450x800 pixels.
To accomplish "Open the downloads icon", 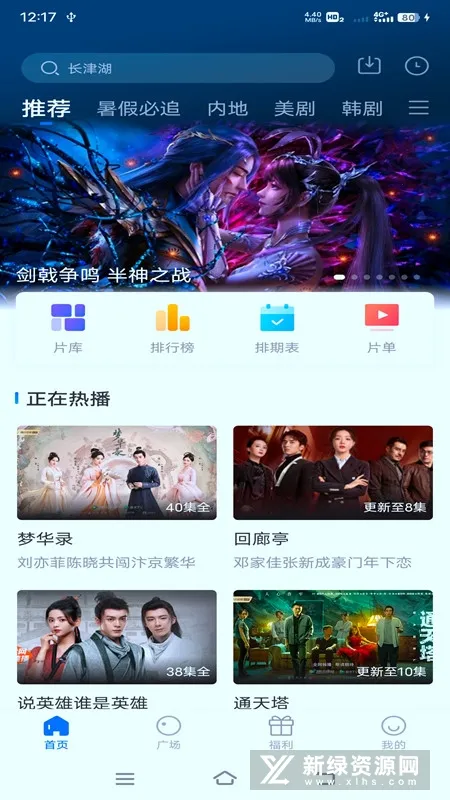I will 369,66.
